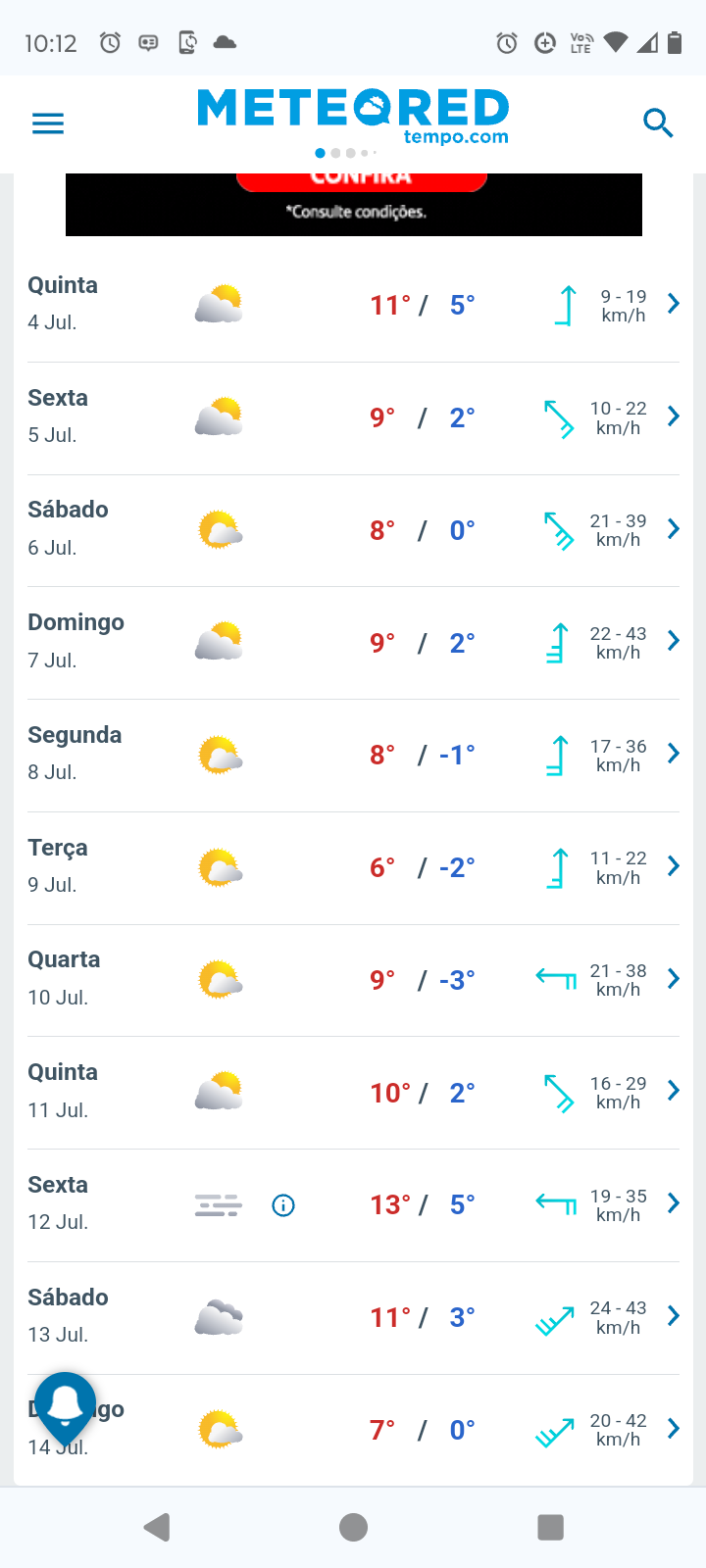Open forecast details for Sexta 5 Jul.
The height and width of the screenshot is (1568, 706).
point(353,418)
